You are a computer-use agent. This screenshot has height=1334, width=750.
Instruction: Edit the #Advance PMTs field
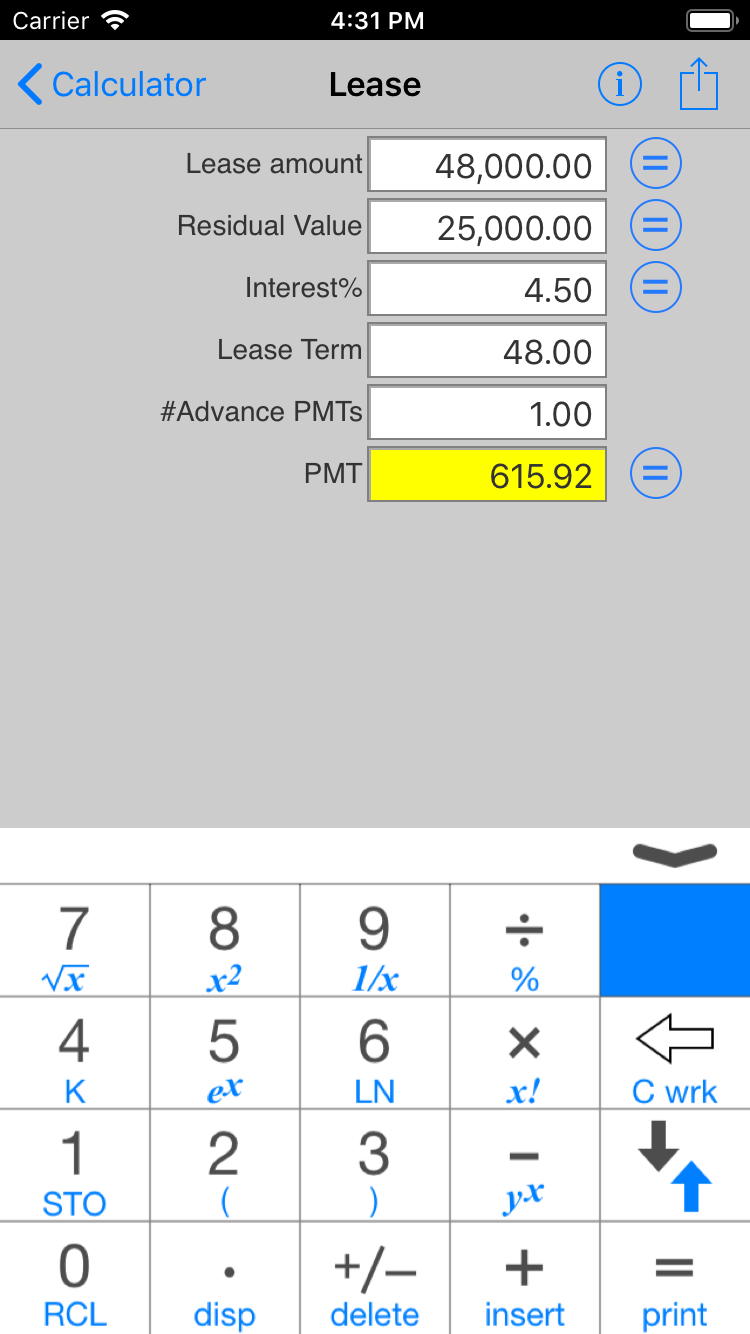pos(487,413)
